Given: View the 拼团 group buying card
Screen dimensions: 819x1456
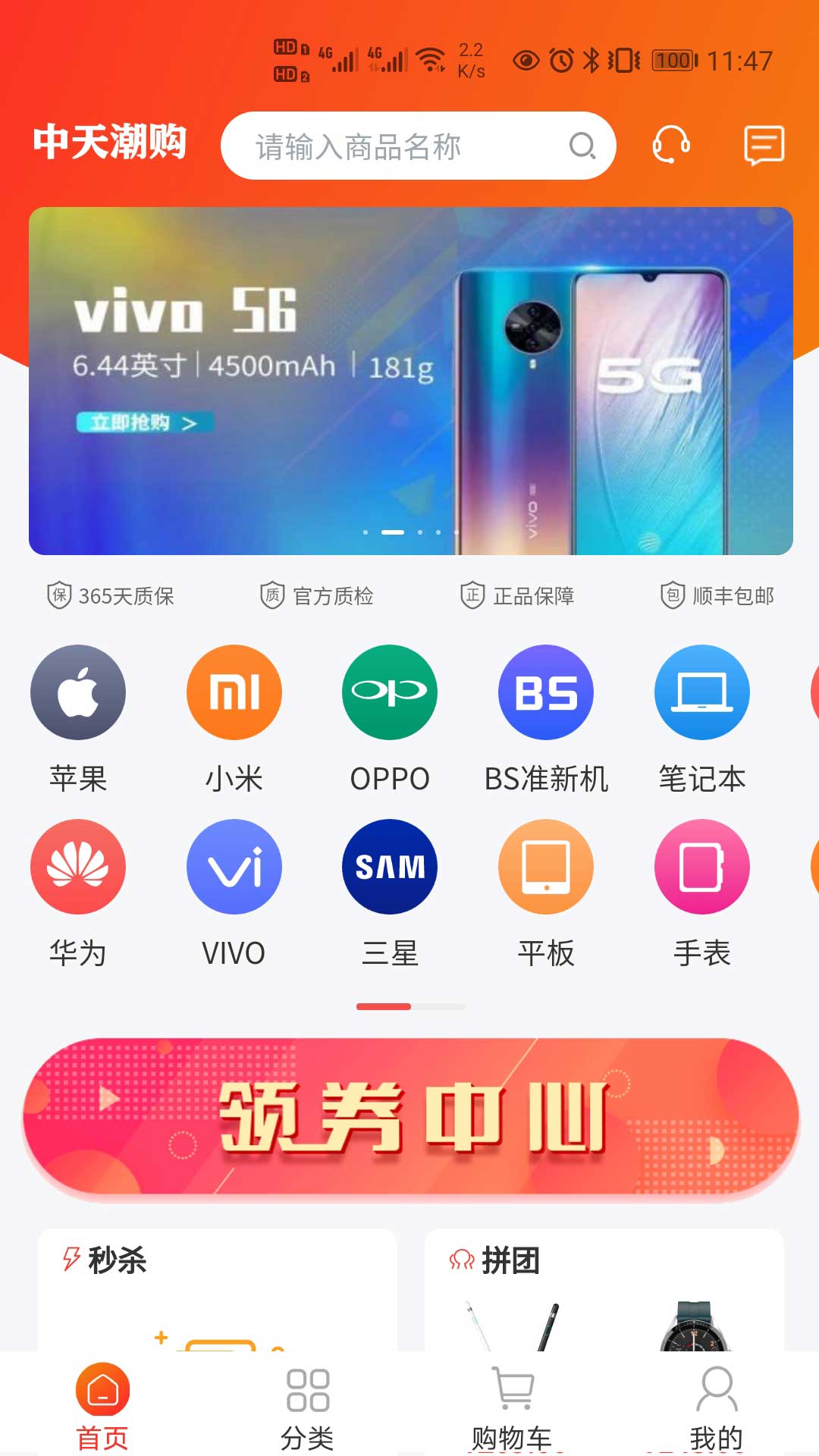Looking at the screenshot, I should coord(604,1289).
